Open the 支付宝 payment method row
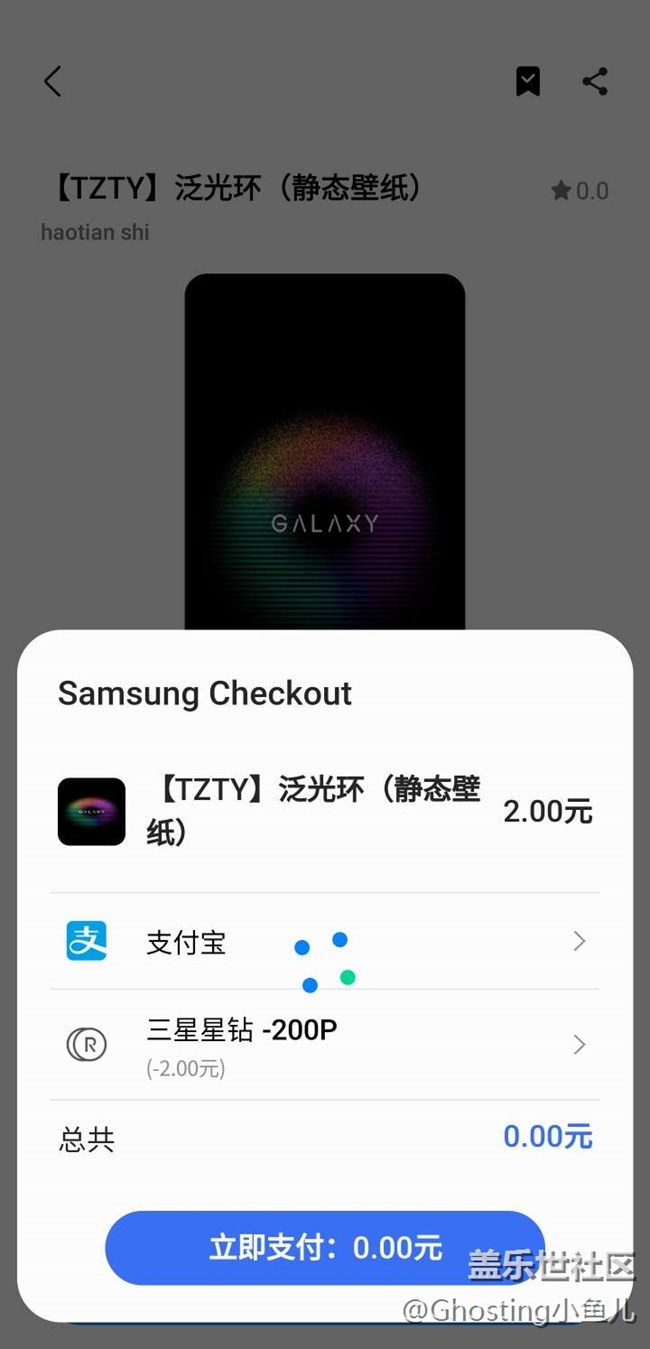Screen dimensions: 650x1349 click(325, 942)
